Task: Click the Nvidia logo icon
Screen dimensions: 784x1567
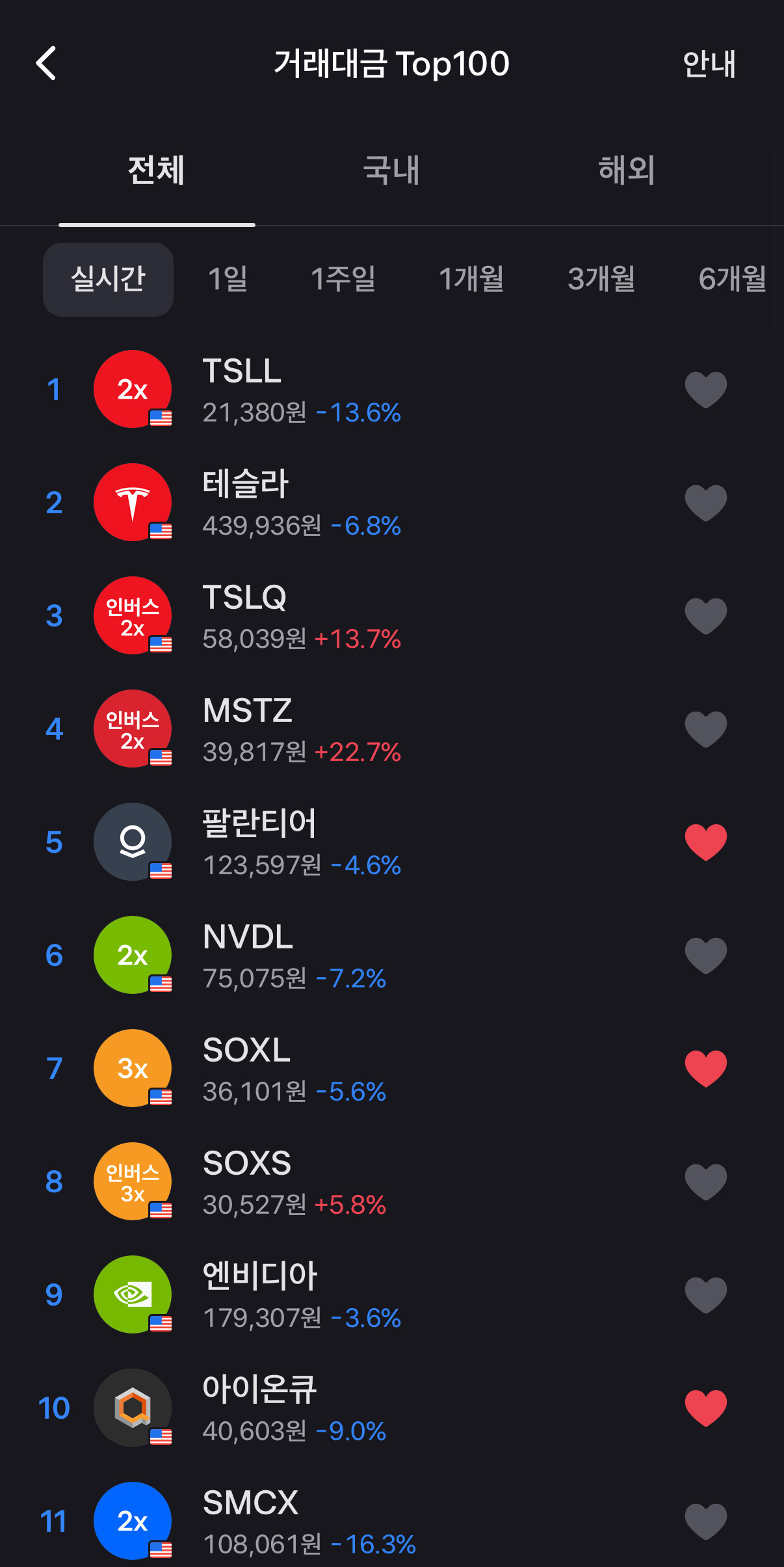Action: coord(133,1294)
